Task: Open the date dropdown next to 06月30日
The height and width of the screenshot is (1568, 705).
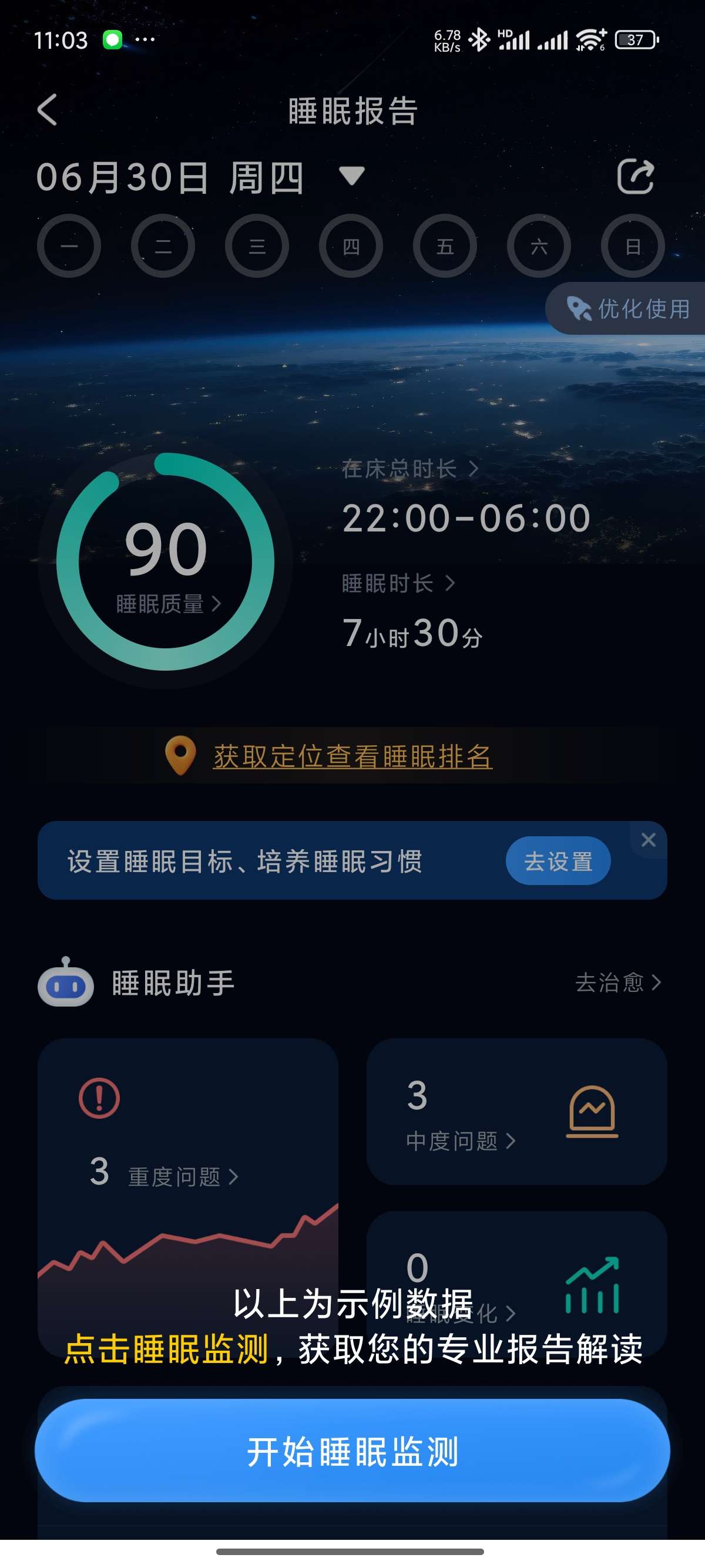Action: [x=351, y=177]
